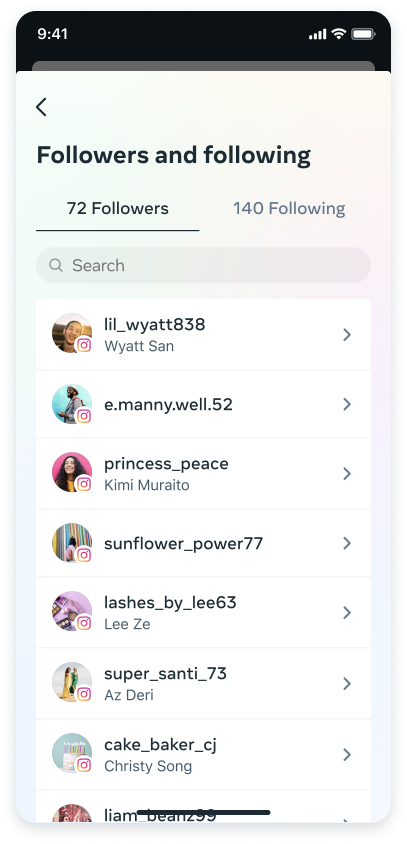View princess_peace follower details

click(204, 474)
